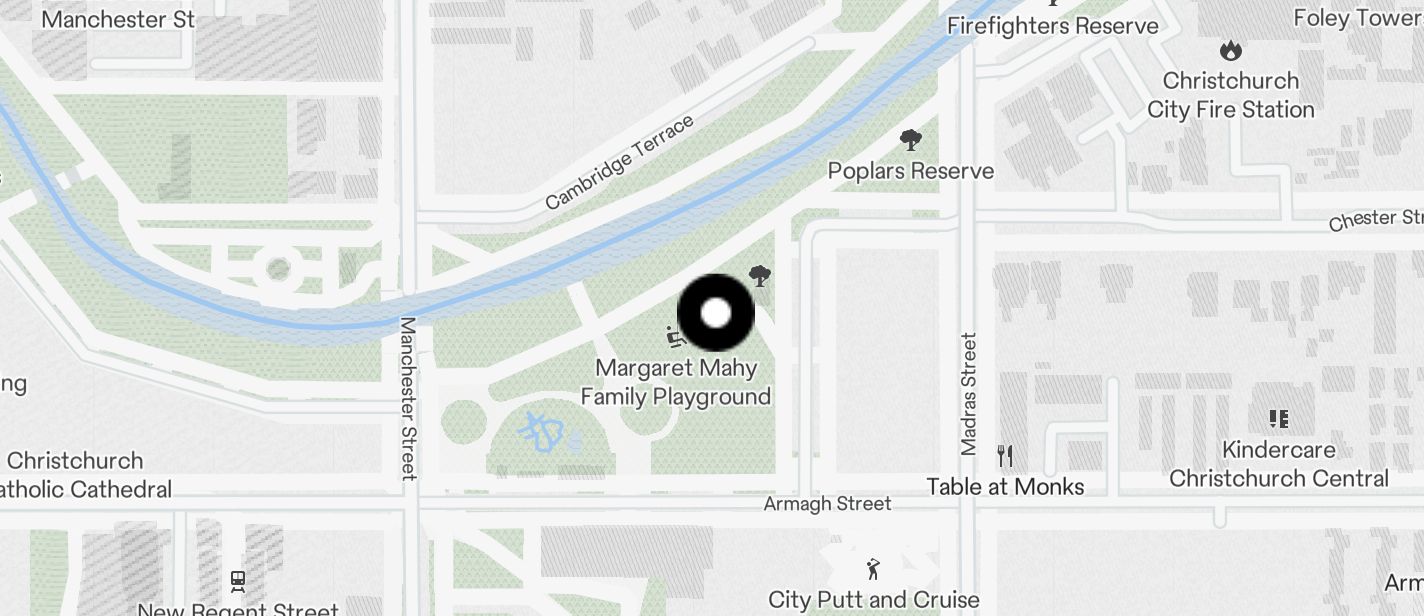Image resolution: width=1424 pixels, height=616 pixels.
Task: Select New Regent Street tram stop
Action: 238,580
